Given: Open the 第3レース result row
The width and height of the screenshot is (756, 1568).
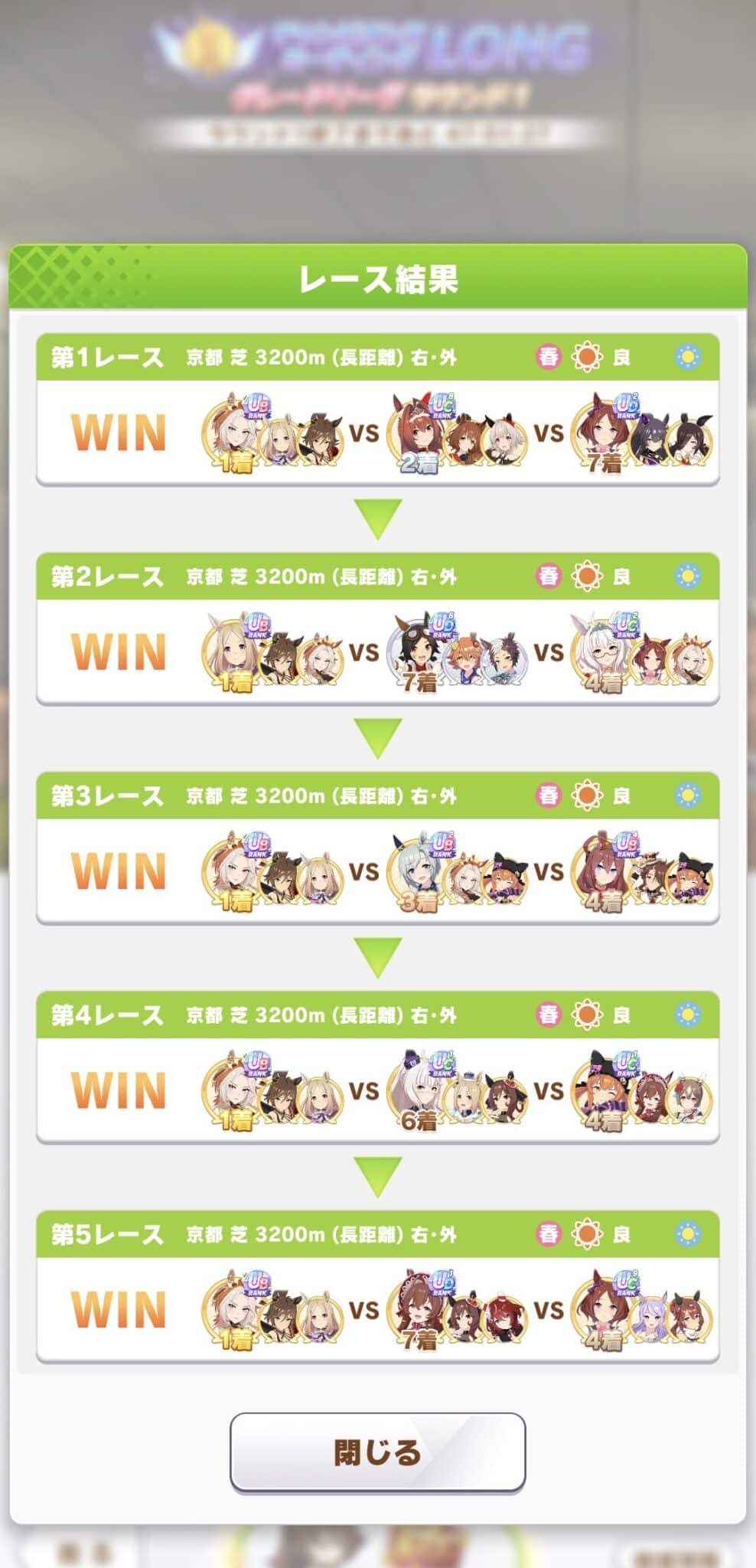Looking at the screenshot, I should [x=377, y=848].
